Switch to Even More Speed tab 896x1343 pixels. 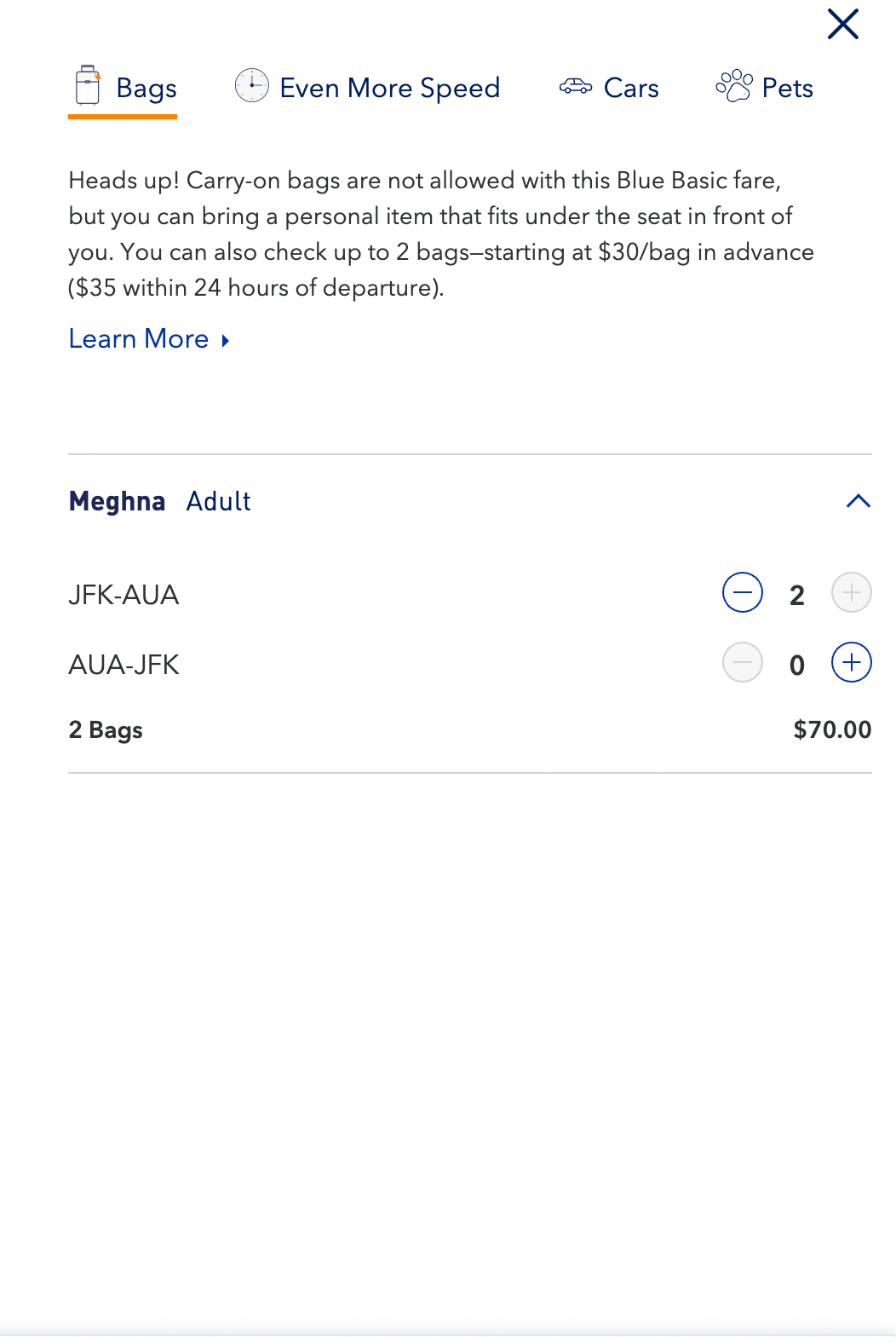tap(368, 88)
